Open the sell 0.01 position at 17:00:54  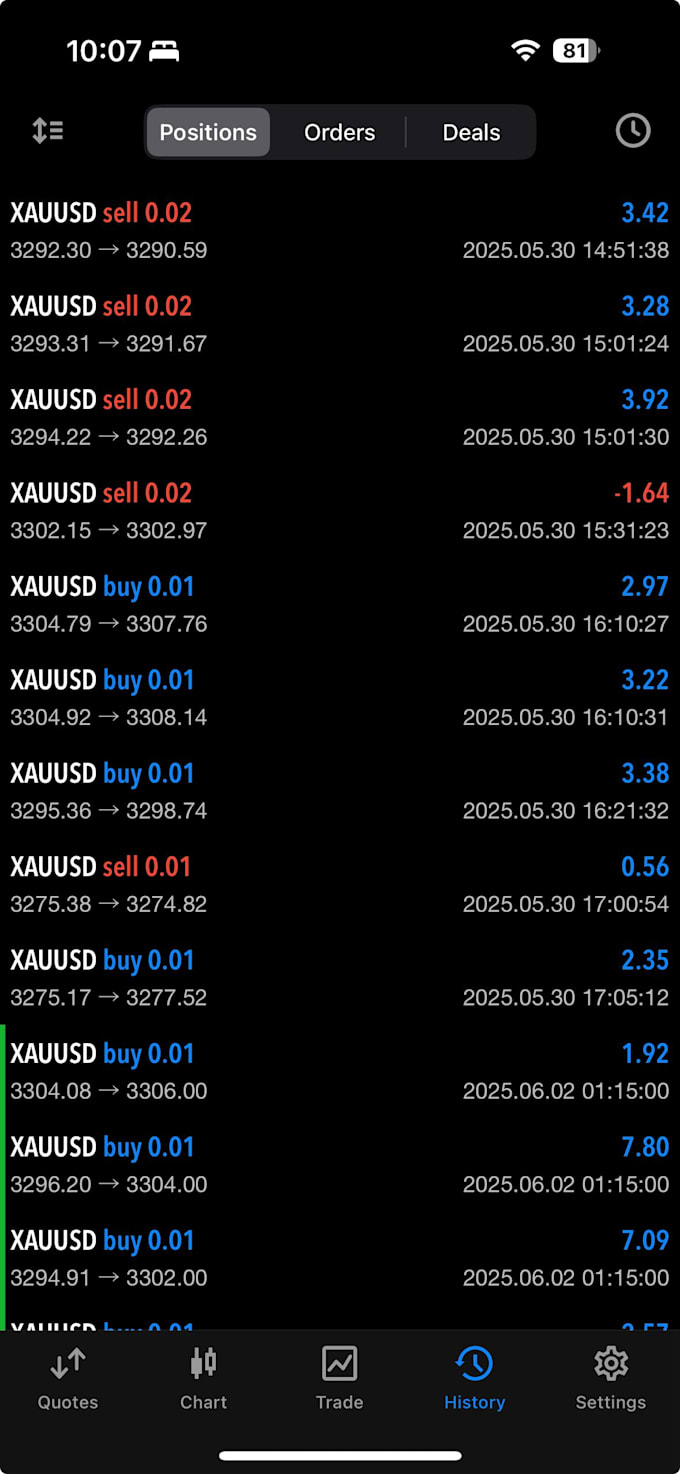(x=339, y=884)
